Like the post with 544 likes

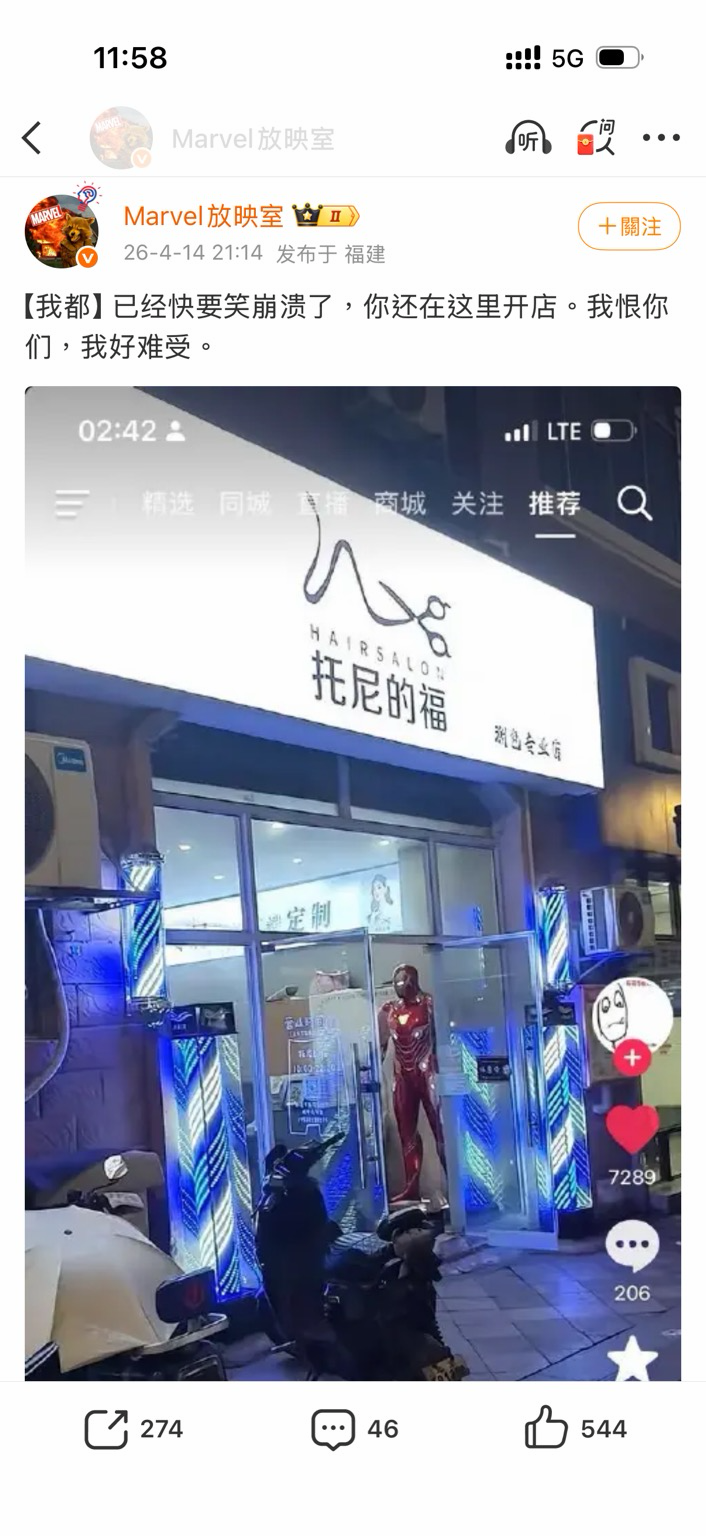575,1428
